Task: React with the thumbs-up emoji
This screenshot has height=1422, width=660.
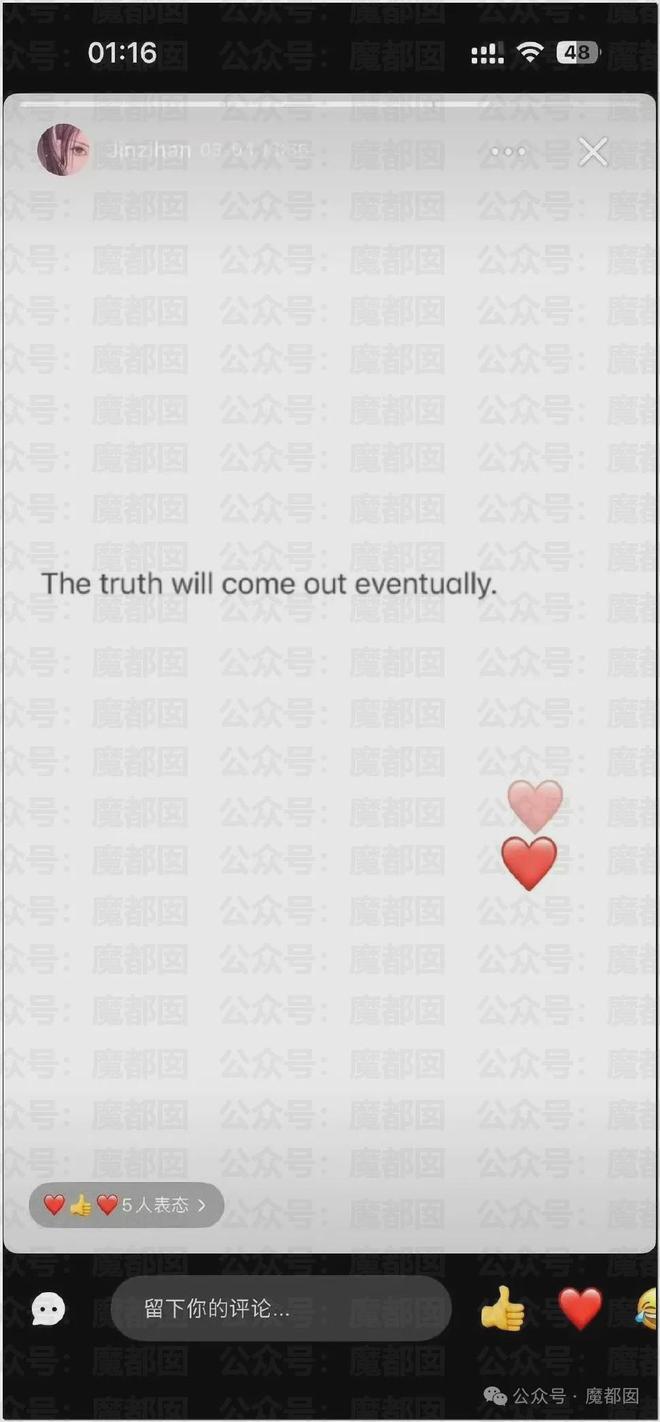Action: [503, 1308]
